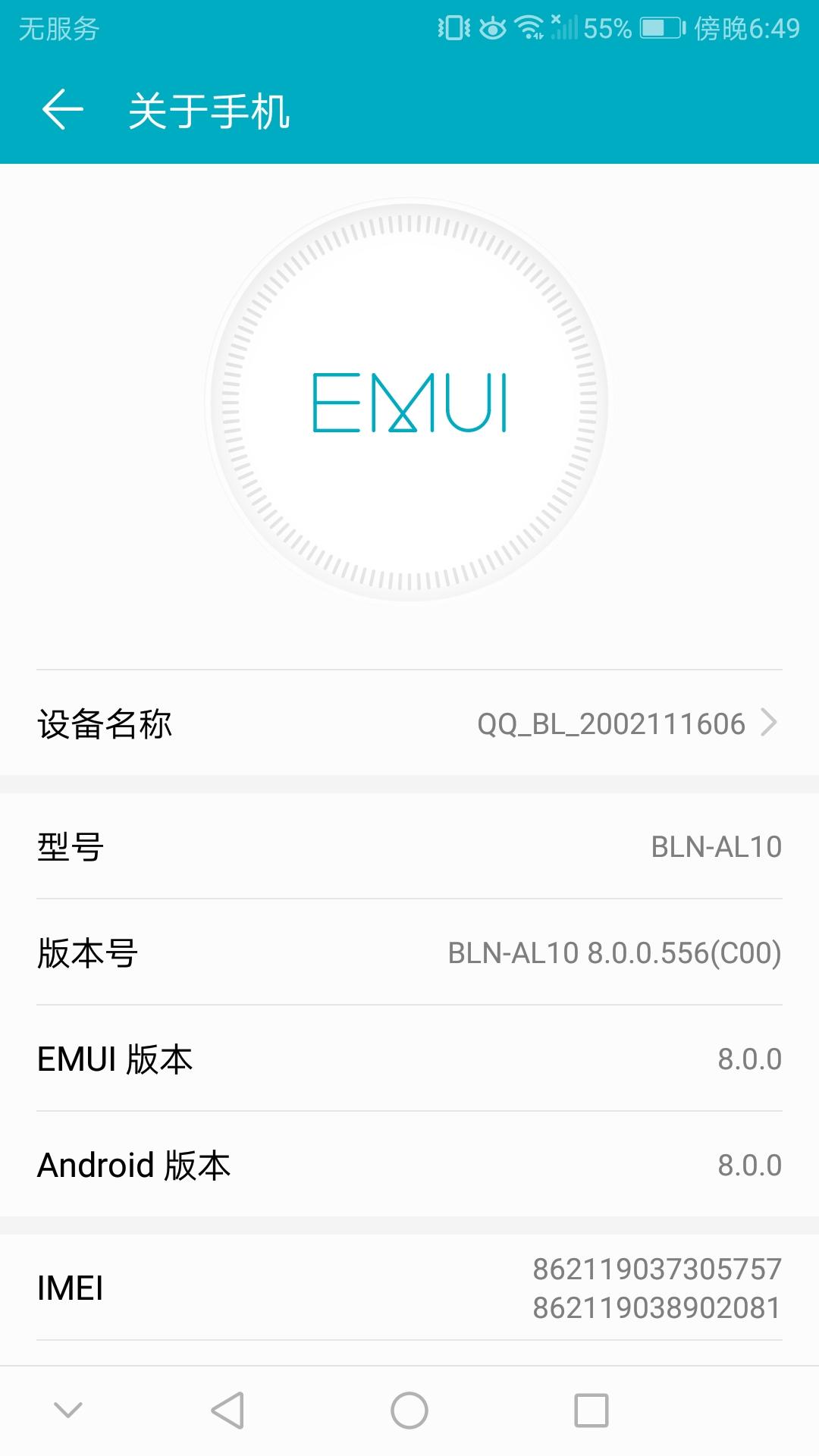Tap the Android 版本 row

tap(409, 1165)
